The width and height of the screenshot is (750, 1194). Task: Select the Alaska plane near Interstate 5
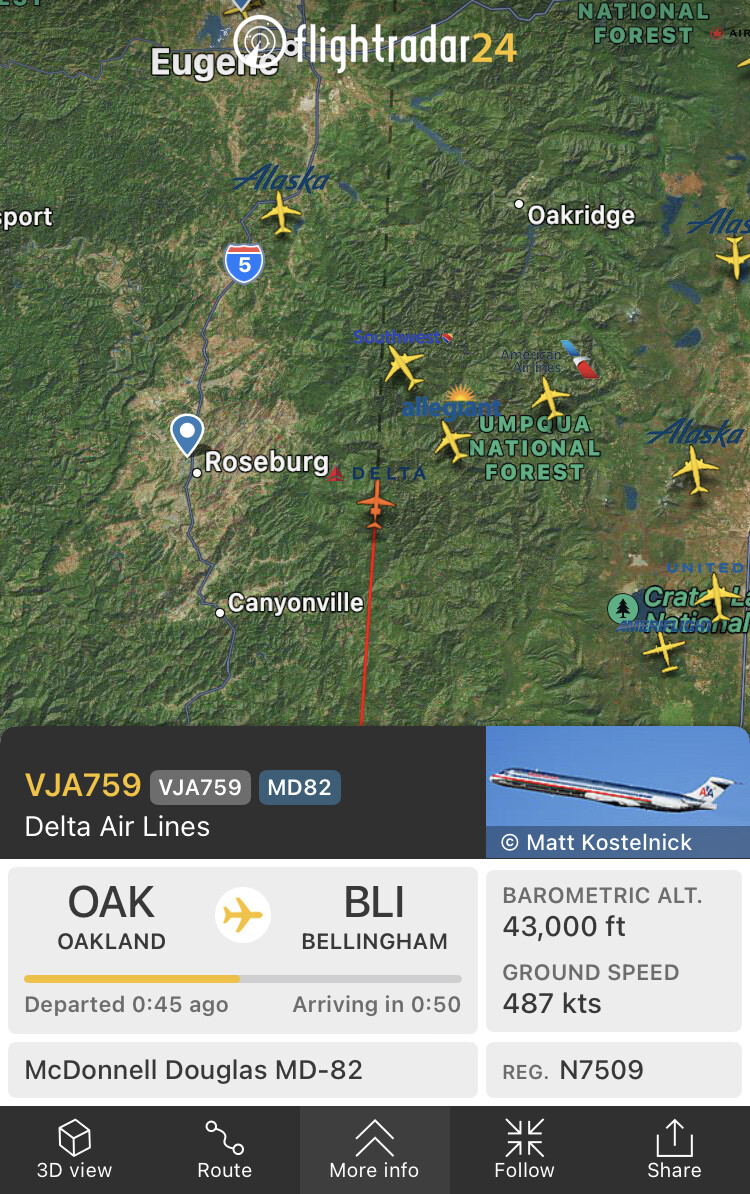click(x=282, y=212)
